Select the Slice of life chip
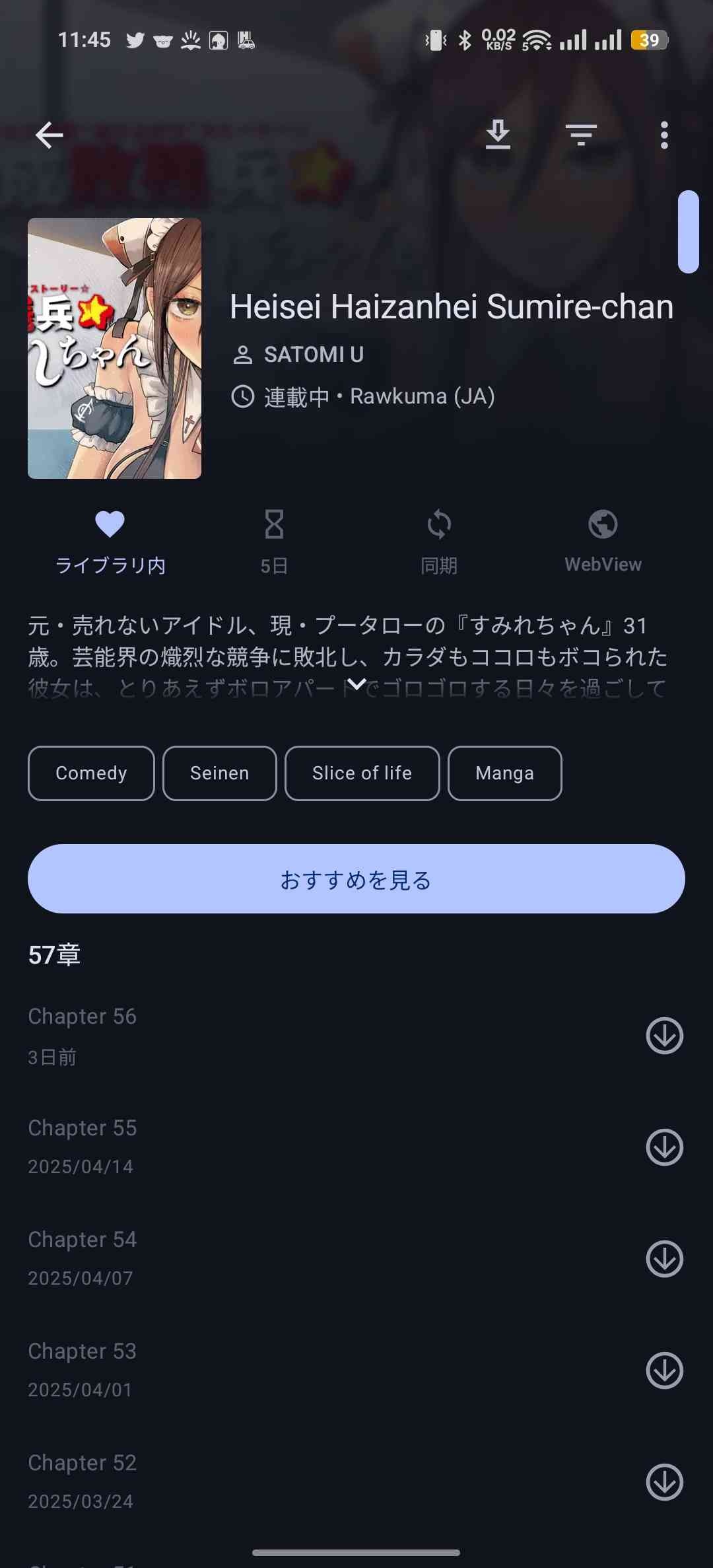The image size is (713, 1568). pos(362,773)
